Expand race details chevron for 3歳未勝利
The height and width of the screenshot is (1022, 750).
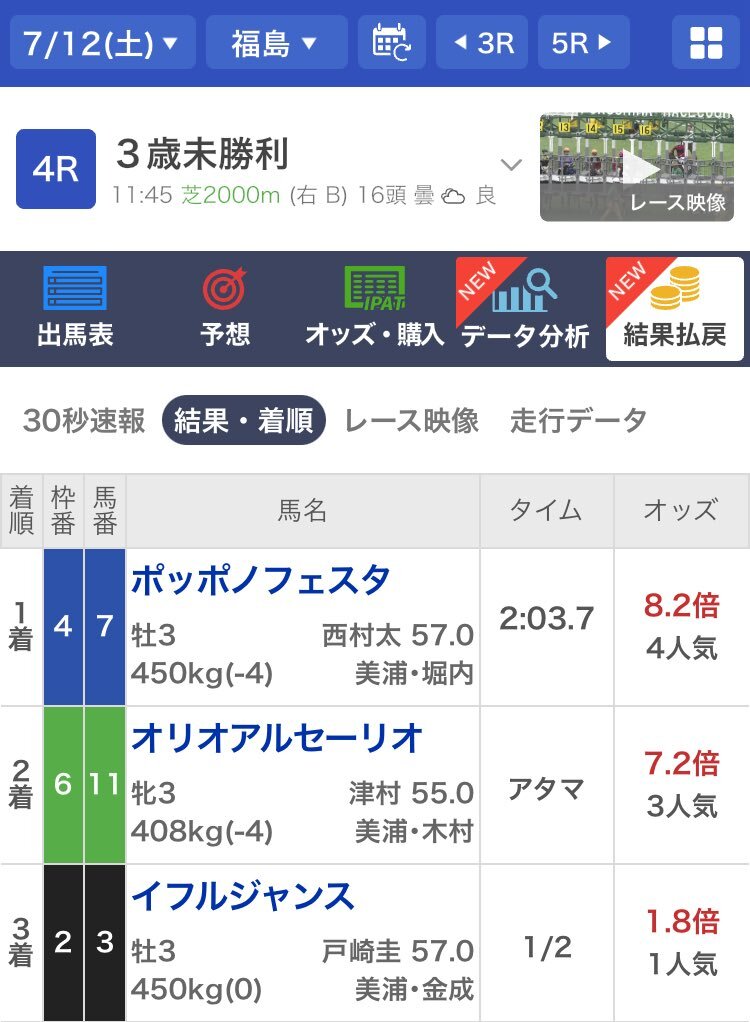tap(511, 165)
